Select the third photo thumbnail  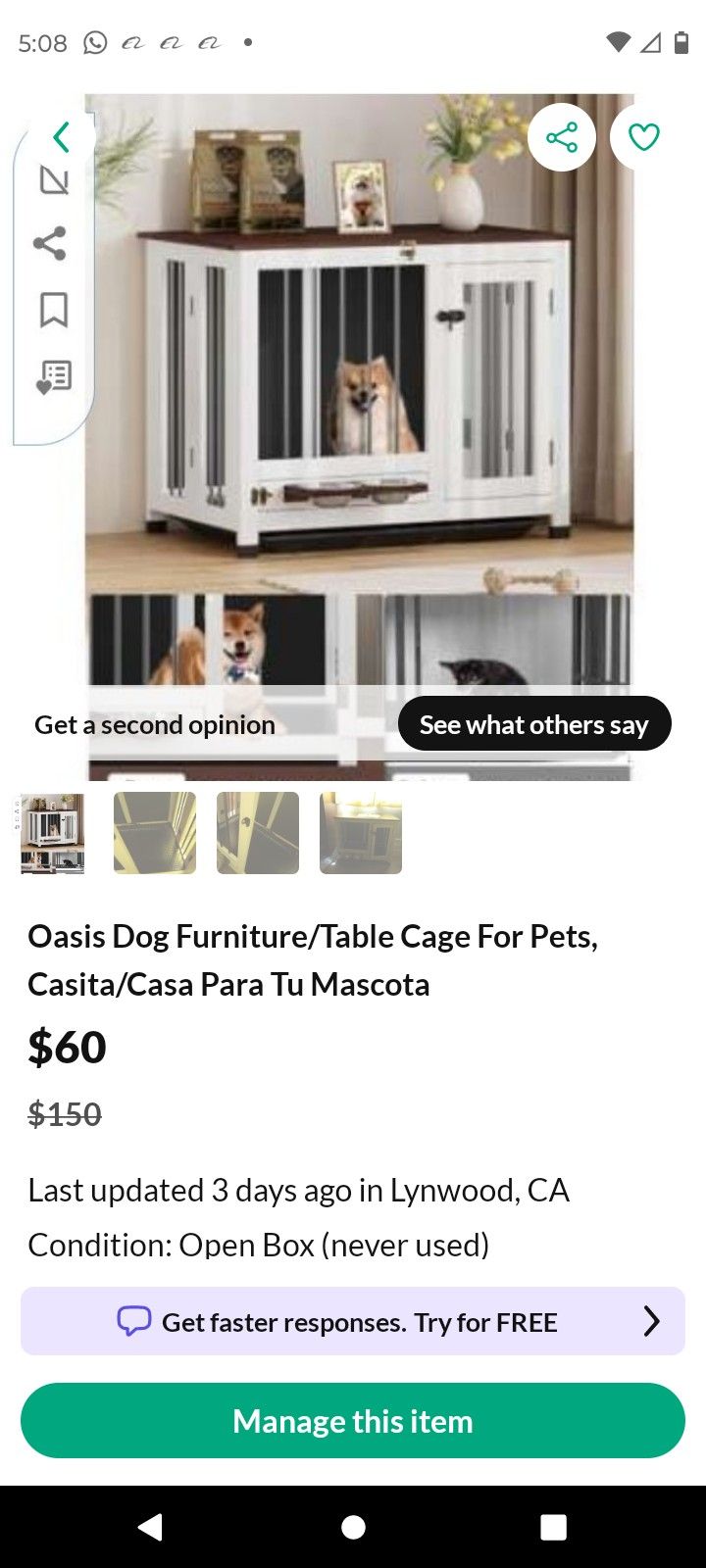coord(258,833)
